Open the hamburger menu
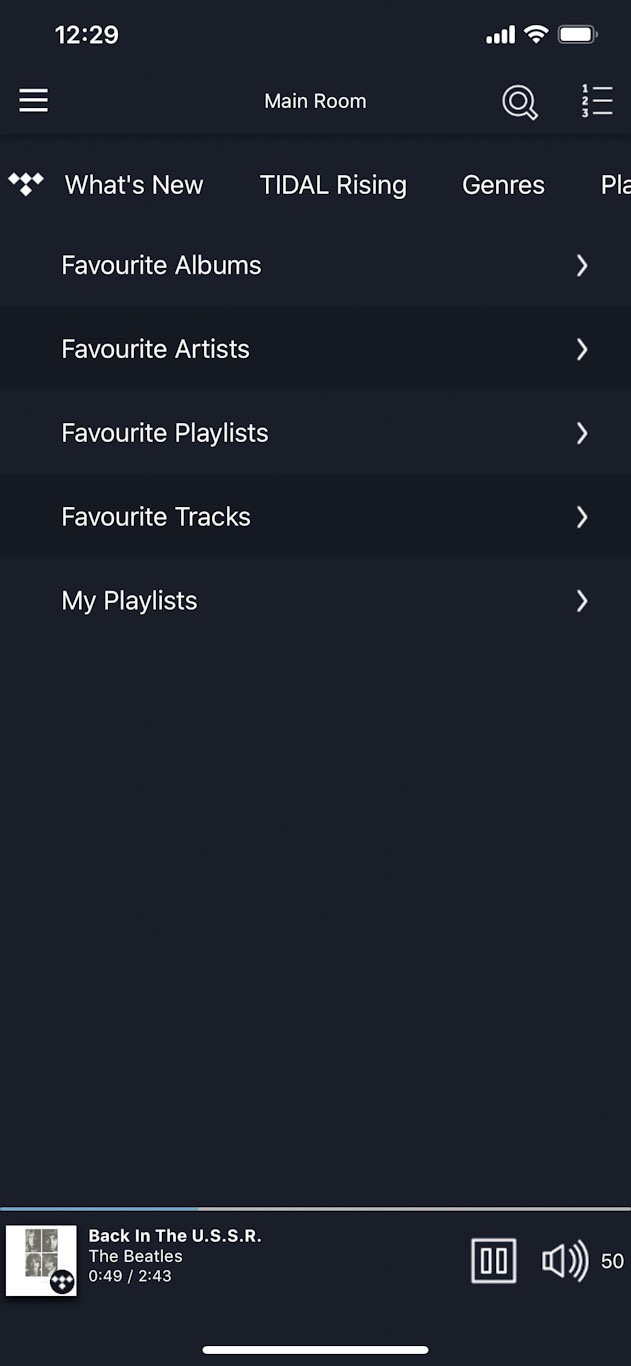This screenshot has width=631, height=1366. [33, 100]
